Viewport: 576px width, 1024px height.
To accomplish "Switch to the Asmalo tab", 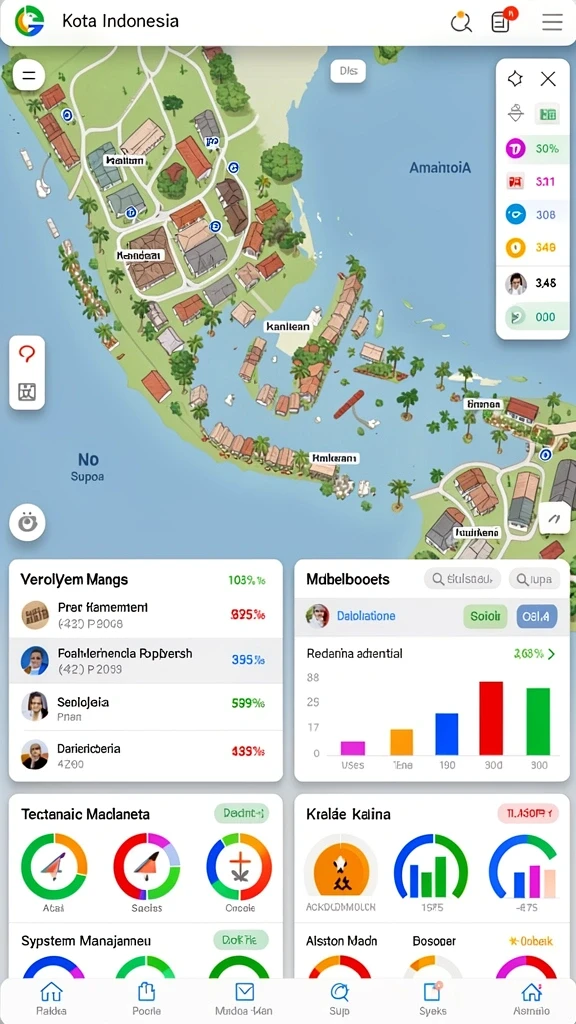I will tap(531, 999).
